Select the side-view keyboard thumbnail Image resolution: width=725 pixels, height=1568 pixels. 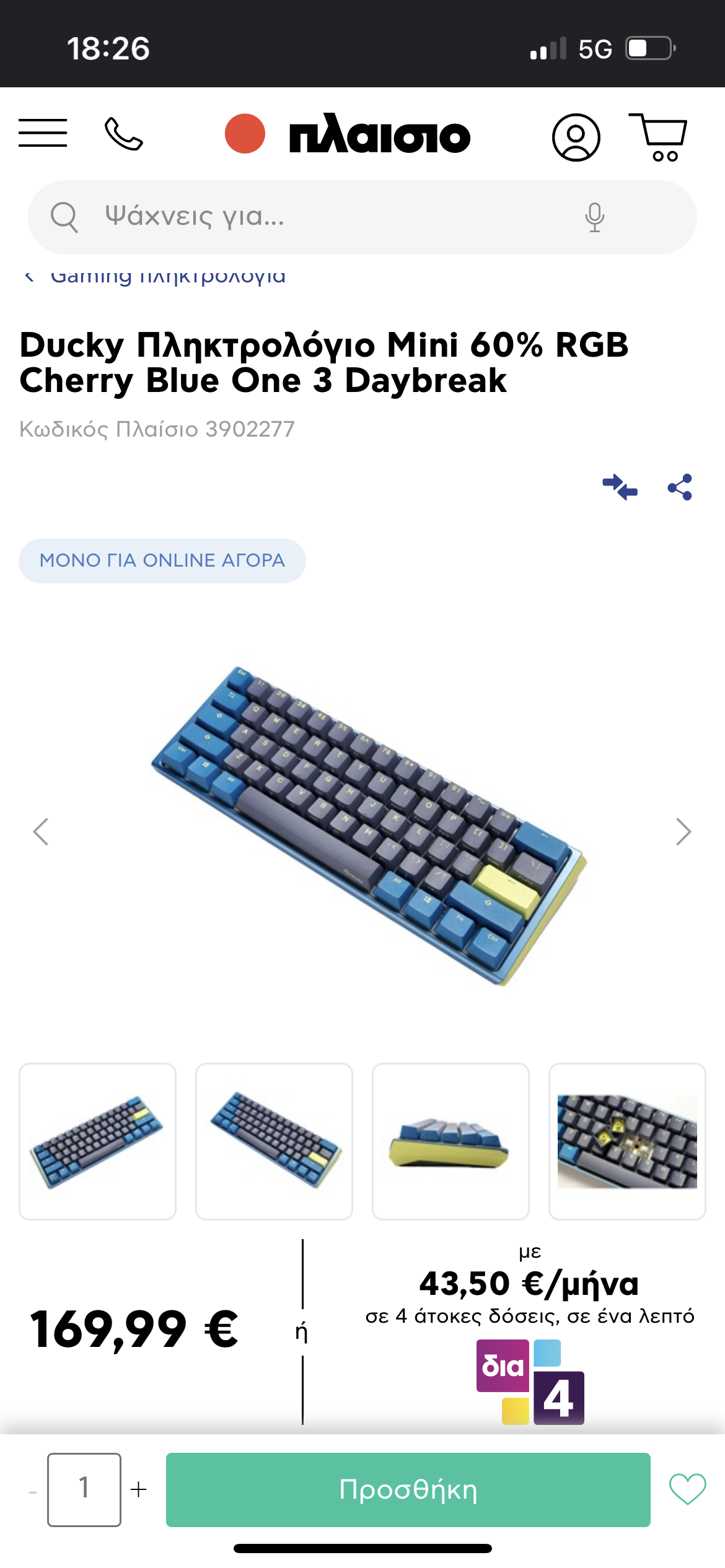(450, 1141)
